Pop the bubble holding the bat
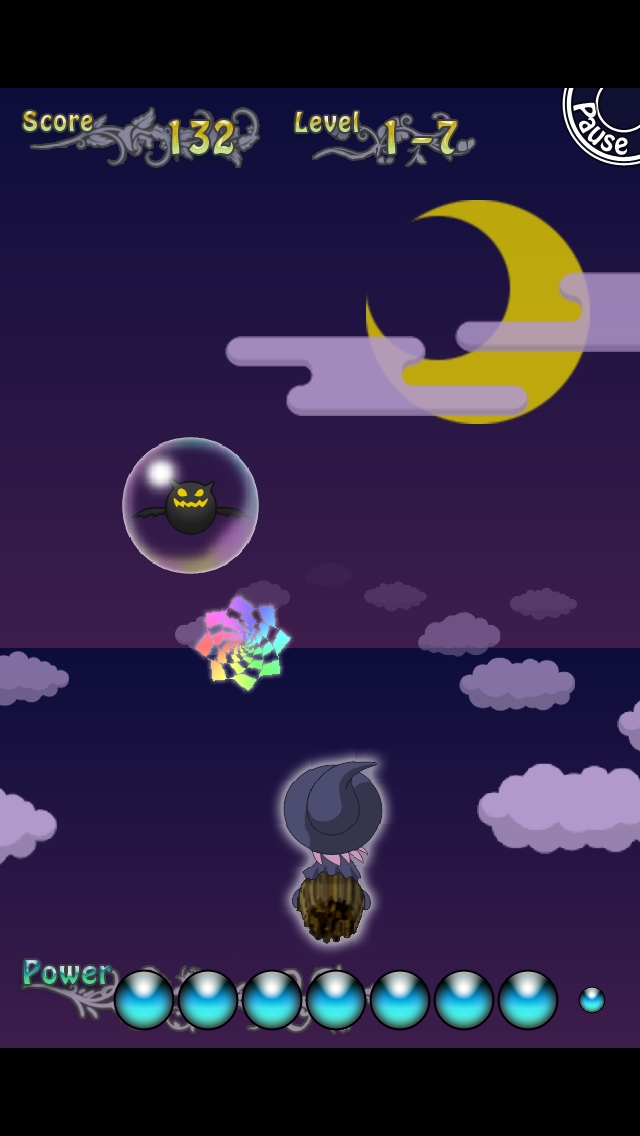This screenshot has height=1136, width=640. coord(190,505)
